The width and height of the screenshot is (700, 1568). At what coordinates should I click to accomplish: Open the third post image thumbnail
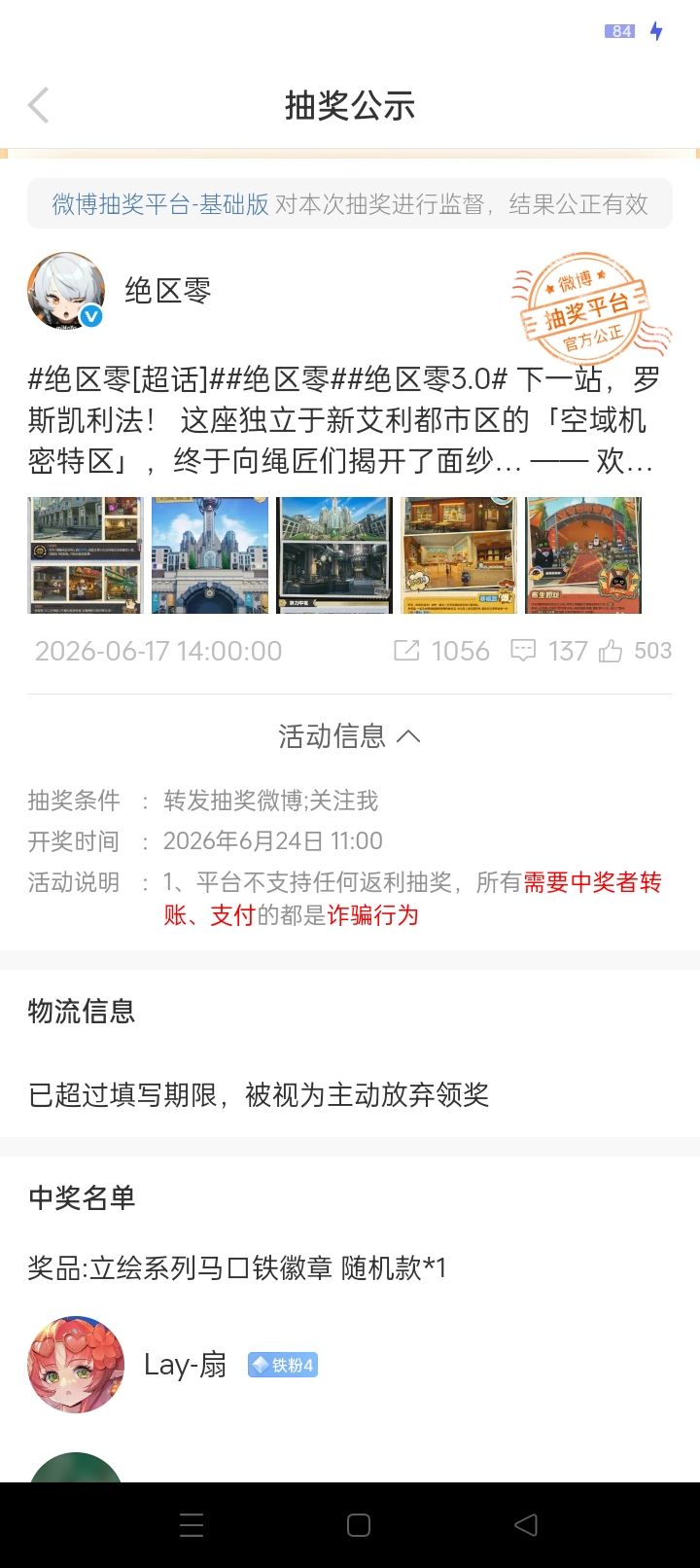pos(334,555)
